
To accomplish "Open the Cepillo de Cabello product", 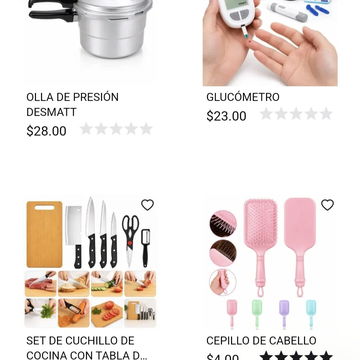I will coord(261,341).
